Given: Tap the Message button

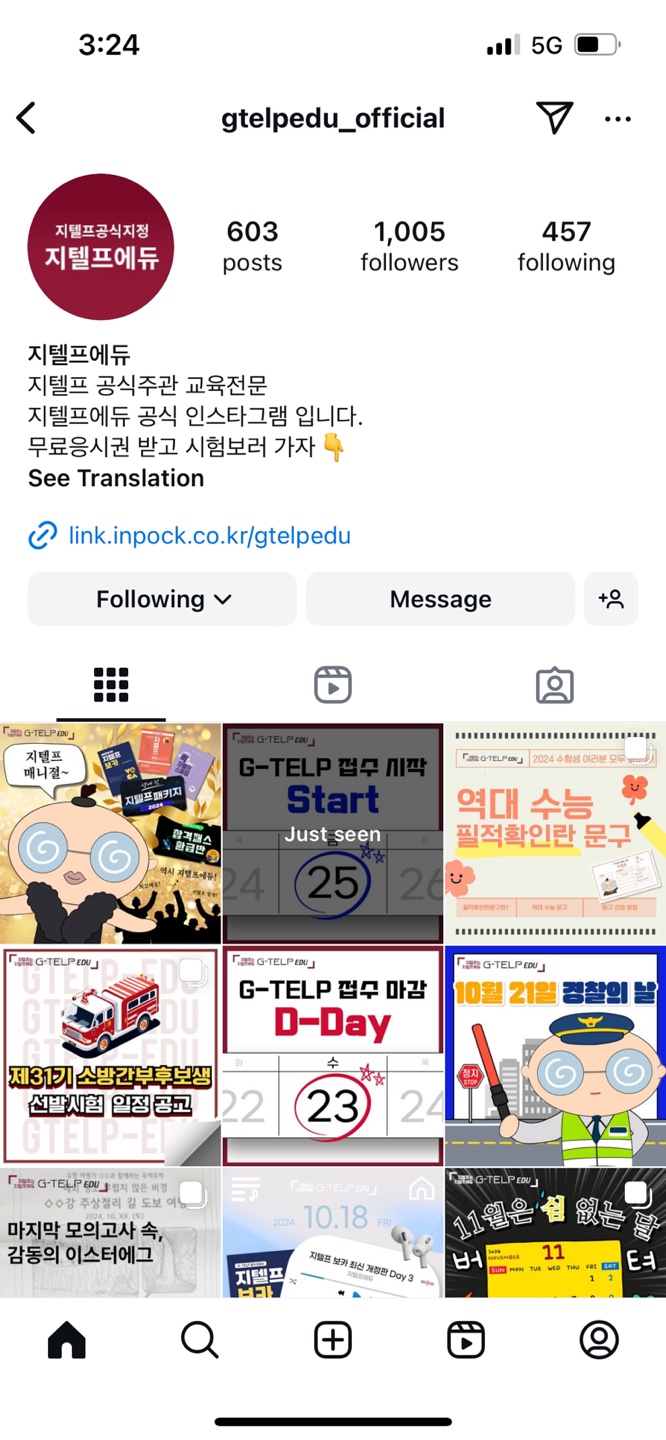Looking at the screenshot, I should 440,599.
